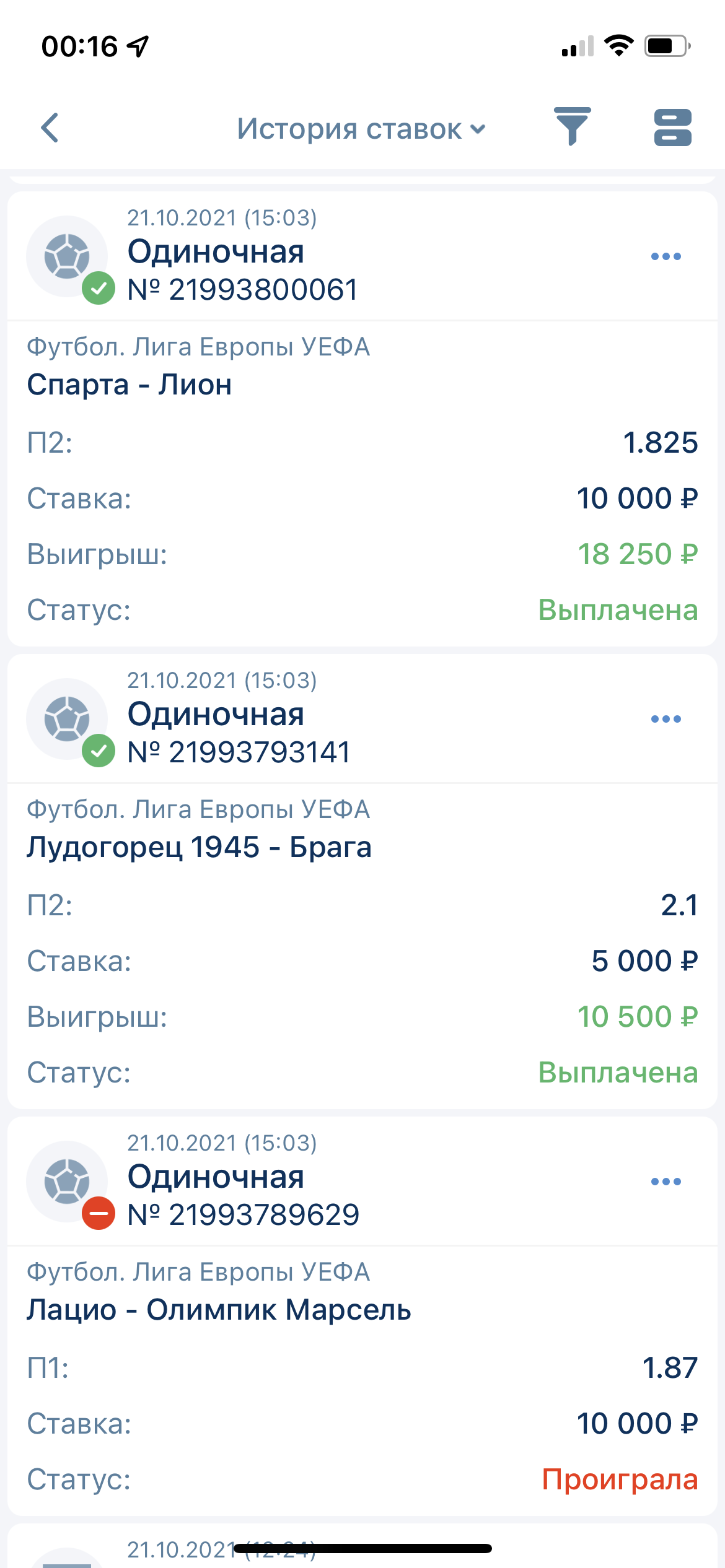Open the bet filter funnel

[x=572, y=127]
